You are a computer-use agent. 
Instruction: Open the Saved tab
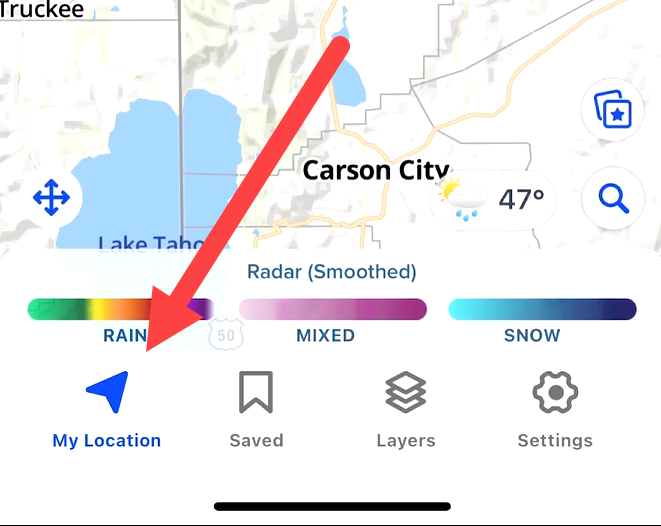256,406
